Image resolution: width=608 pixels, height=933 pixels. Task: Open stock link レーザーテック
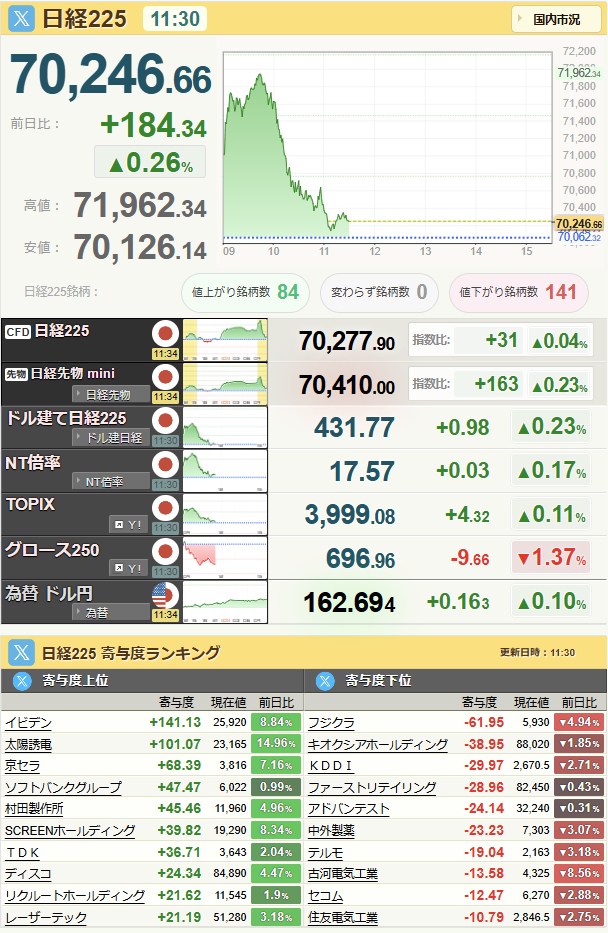click(x=46, y=918)
